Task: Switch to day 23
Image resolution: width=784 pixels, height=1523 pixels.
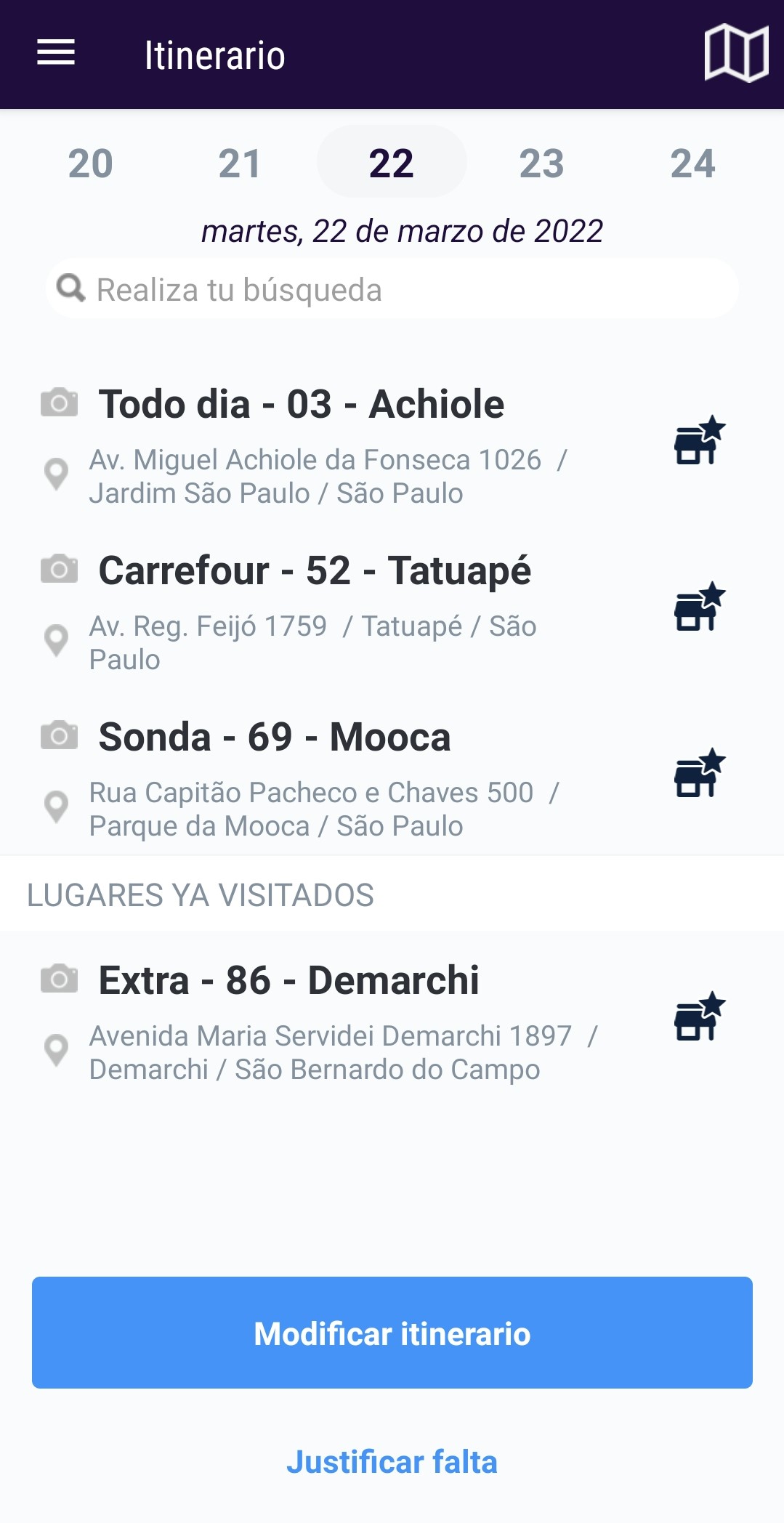Action: pyautogui.click(x=542, y=163)
